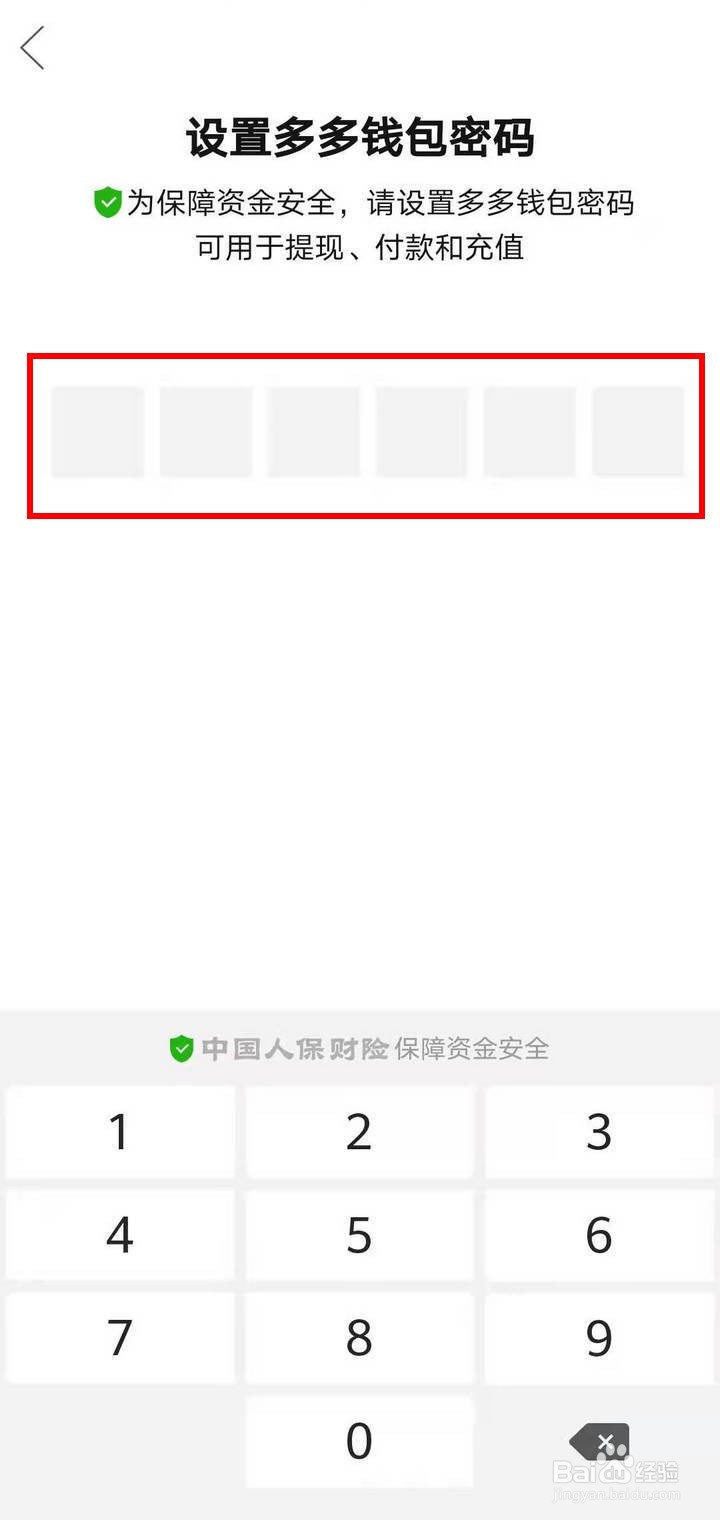The image size is (720, 1520).
Task: Tap the back arrow at top left
Action: 33,47
